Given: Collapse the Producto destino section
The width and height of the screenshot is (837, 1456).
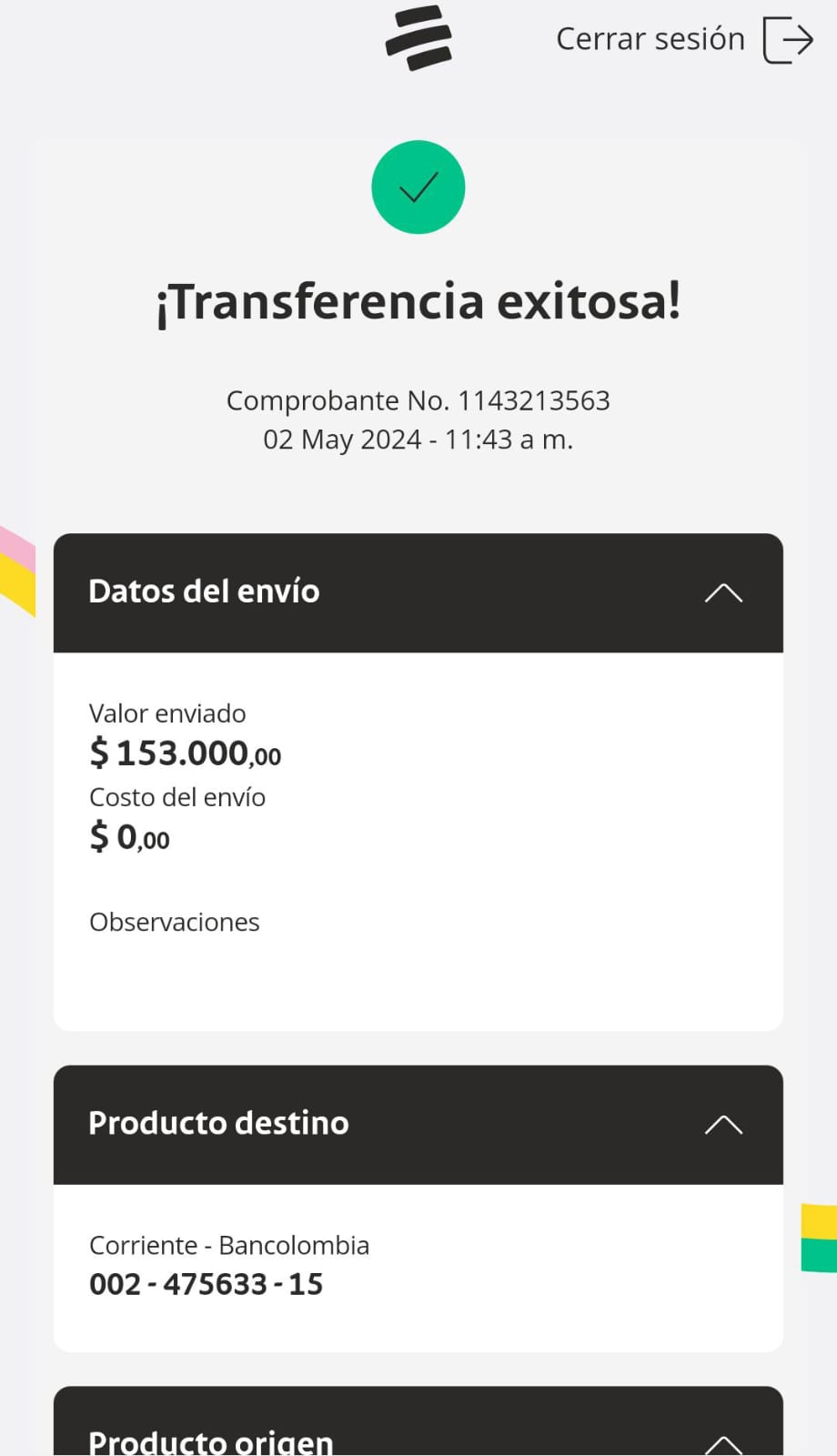Looking at the screenshot, I should click(x=723, y=1125).
